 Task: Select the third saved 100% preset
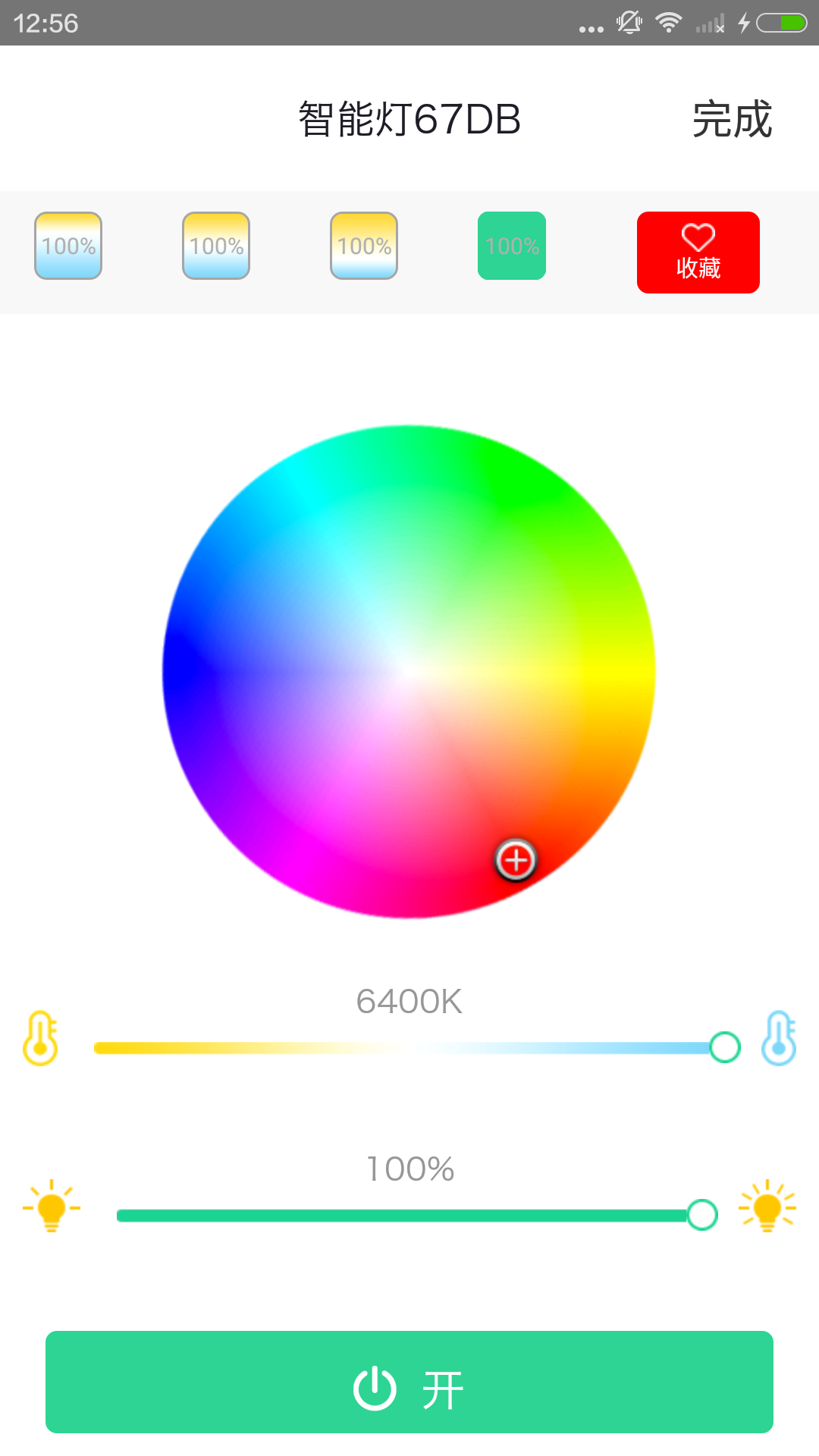point(364,246)
